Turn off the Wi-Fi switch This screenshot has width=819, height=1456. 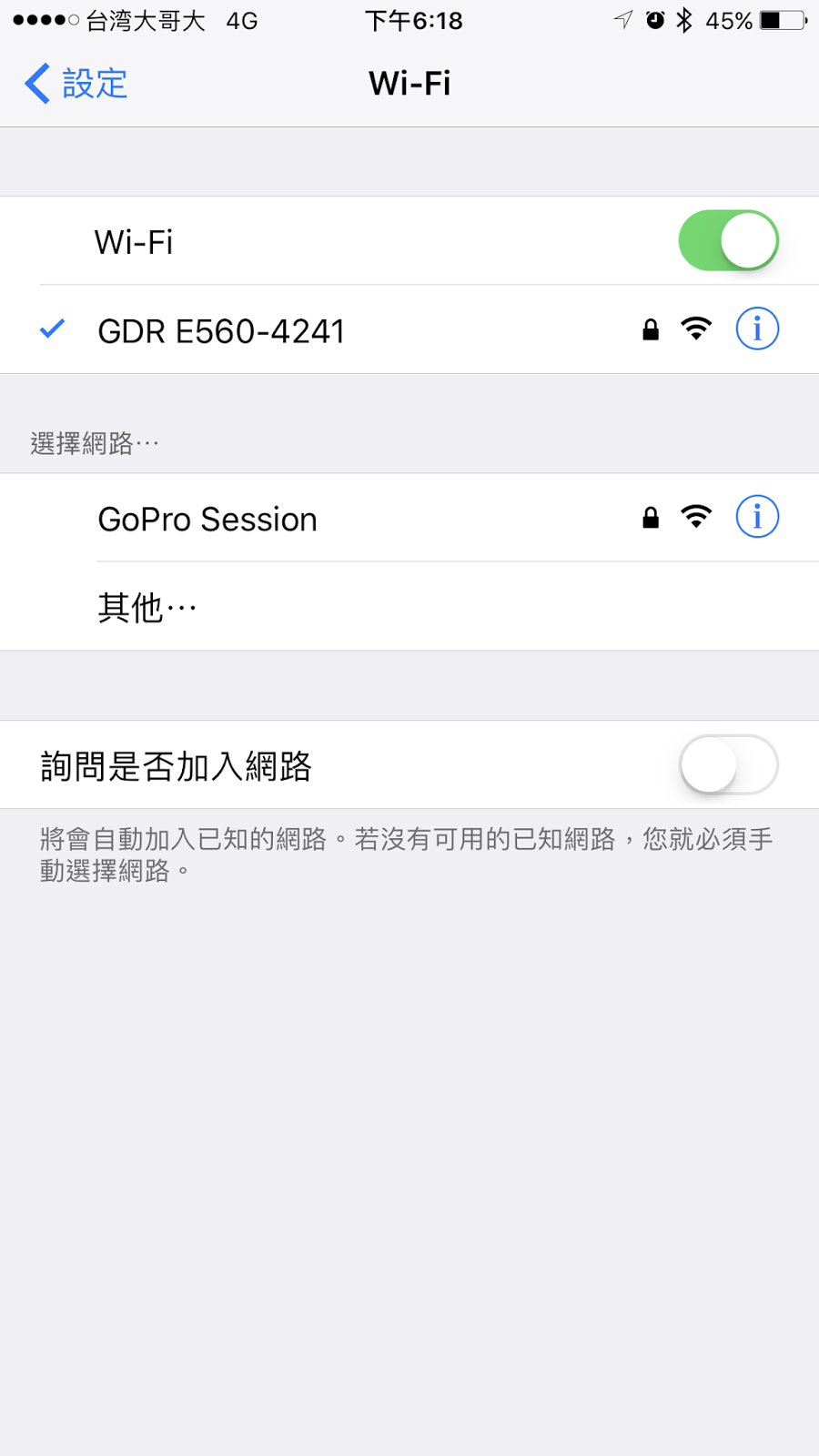click(728, 241)
